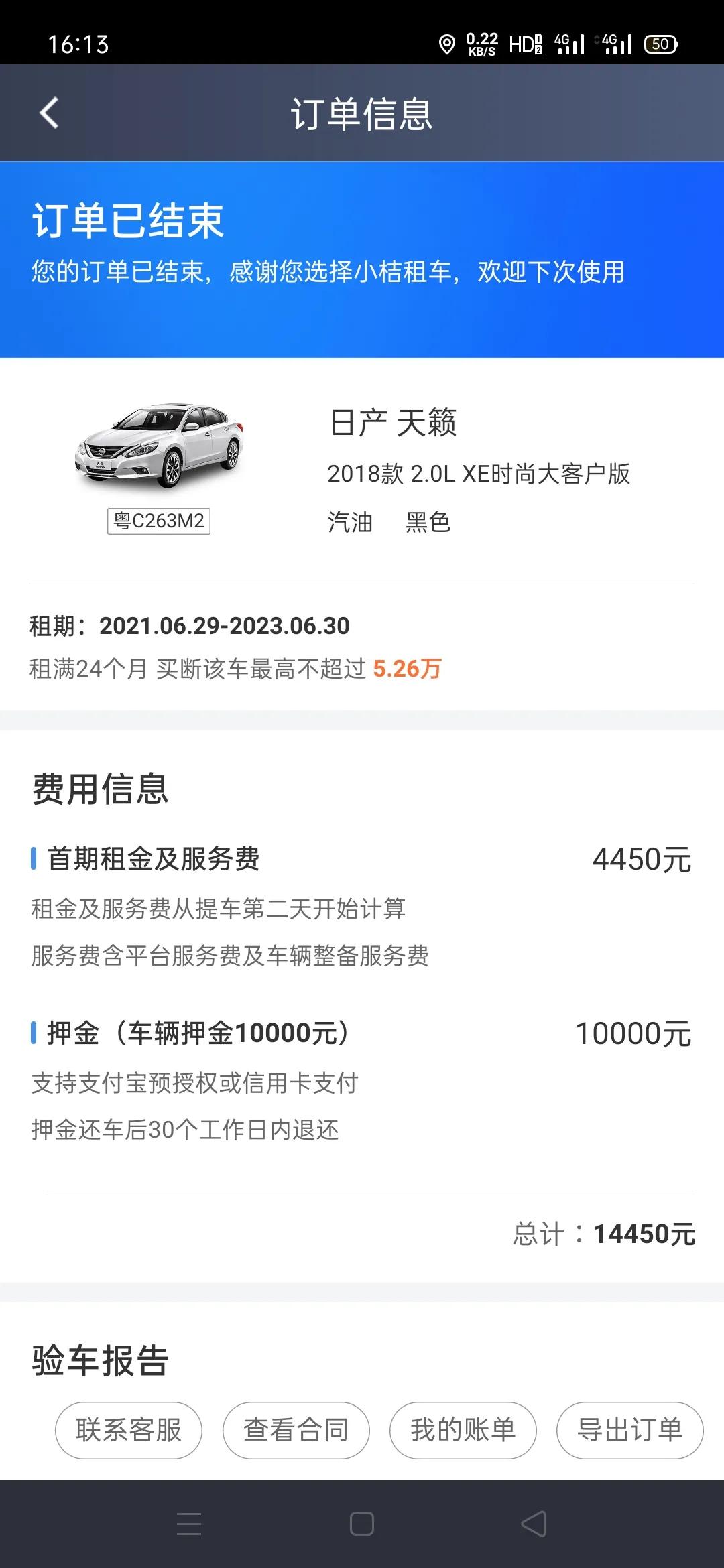This screenshot has width=724, height=1568.
Task: Click the license plate 粤C263M2 label
Action: 160,523
